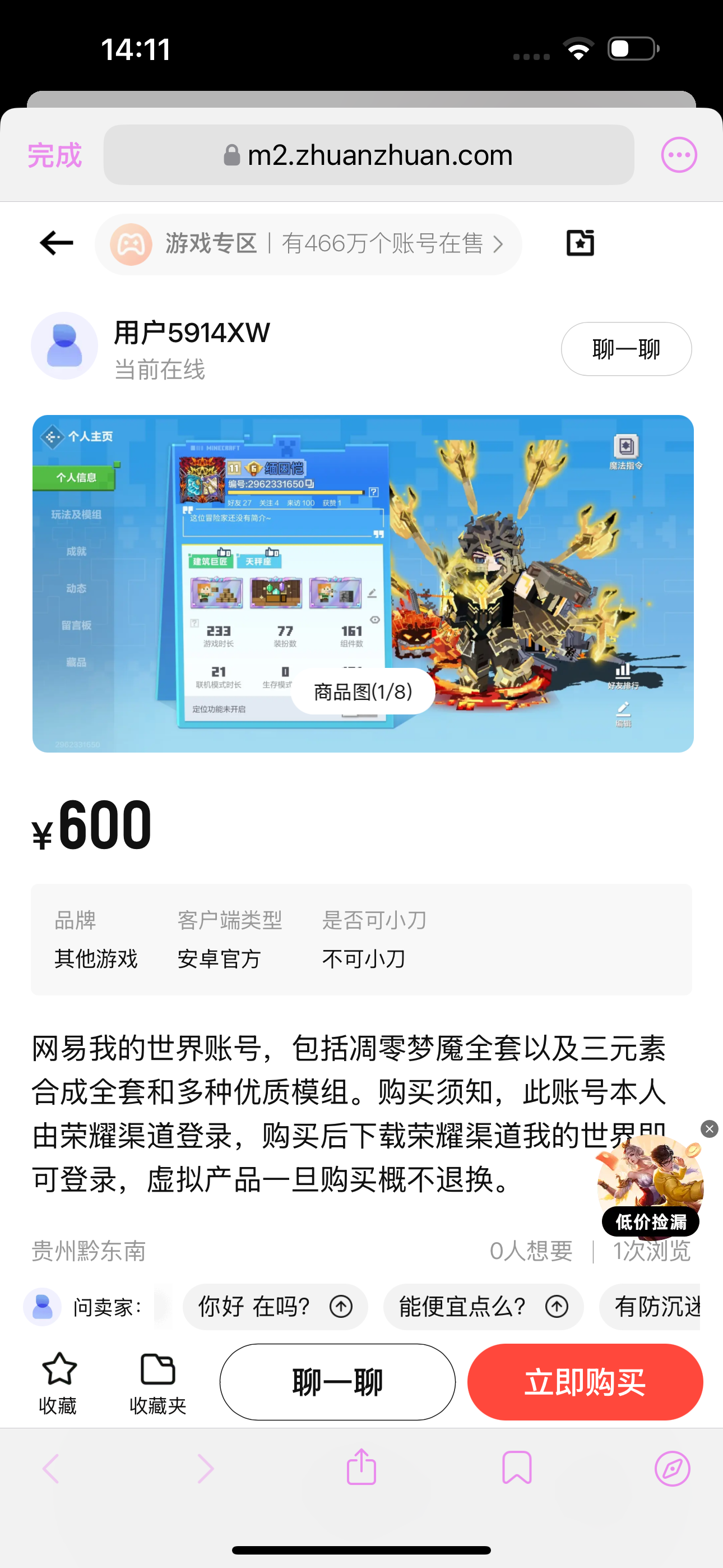
Task: Open the product image gallery
Action: click(x=363, y=584)
